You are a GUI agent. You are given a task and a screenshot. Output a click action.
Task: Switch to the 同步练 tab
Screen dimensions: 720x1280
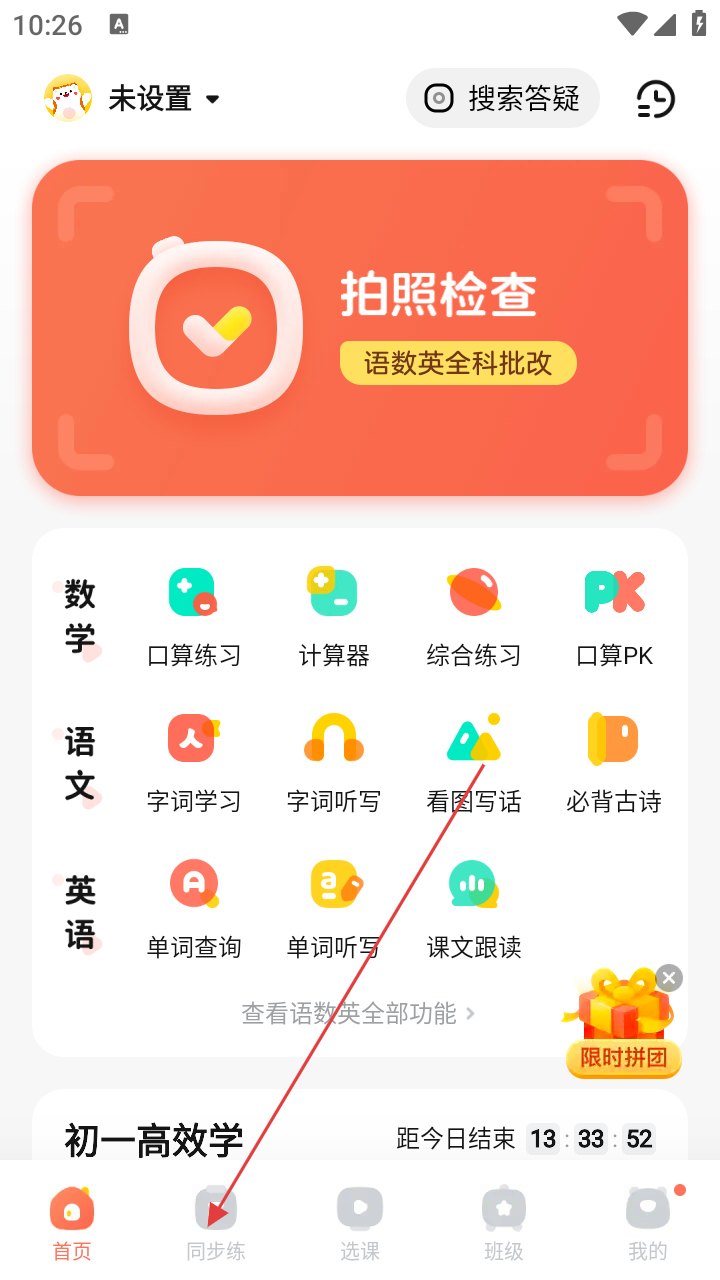[x=216, y=1222]
